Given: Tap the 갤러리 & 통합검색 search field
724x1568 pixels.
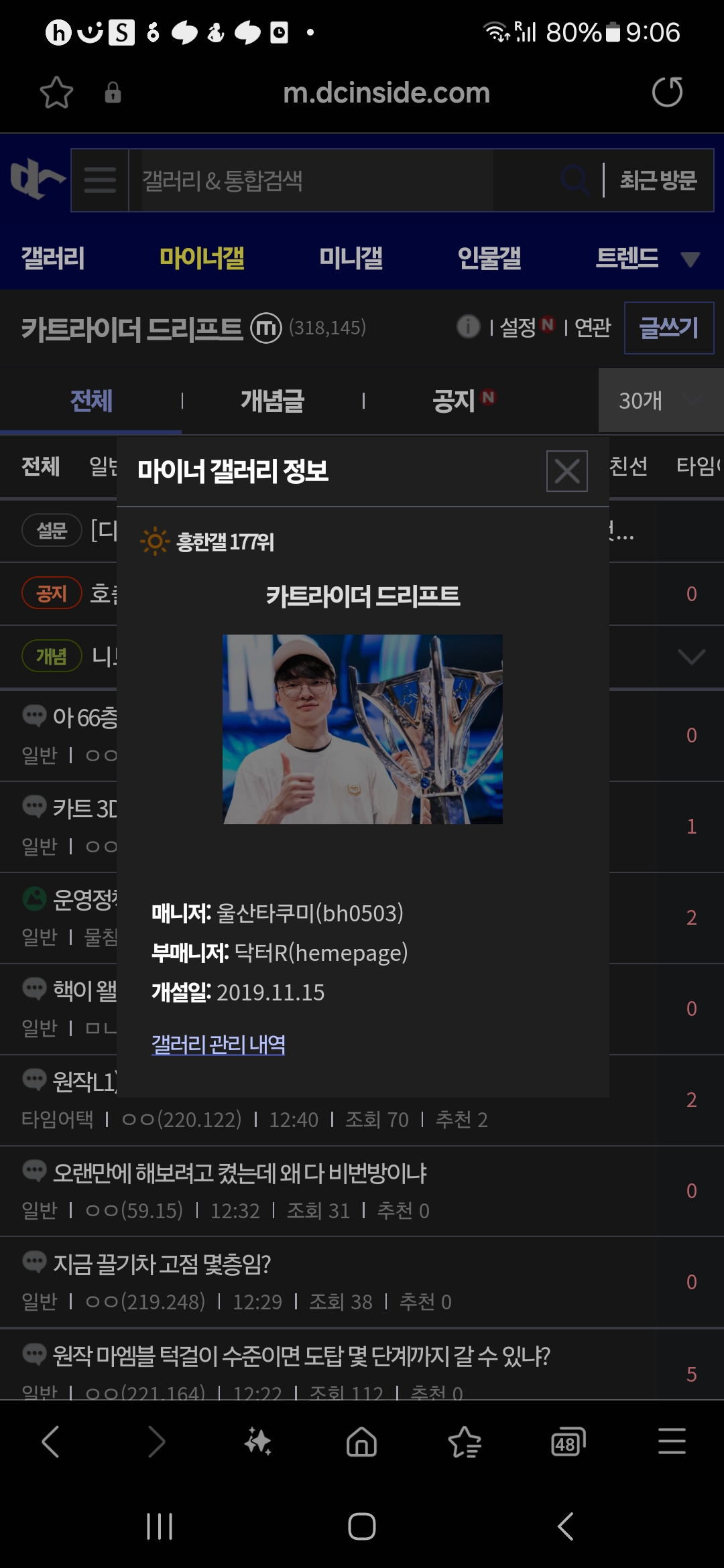Looking at the screenshot, I should coord(315,180).
